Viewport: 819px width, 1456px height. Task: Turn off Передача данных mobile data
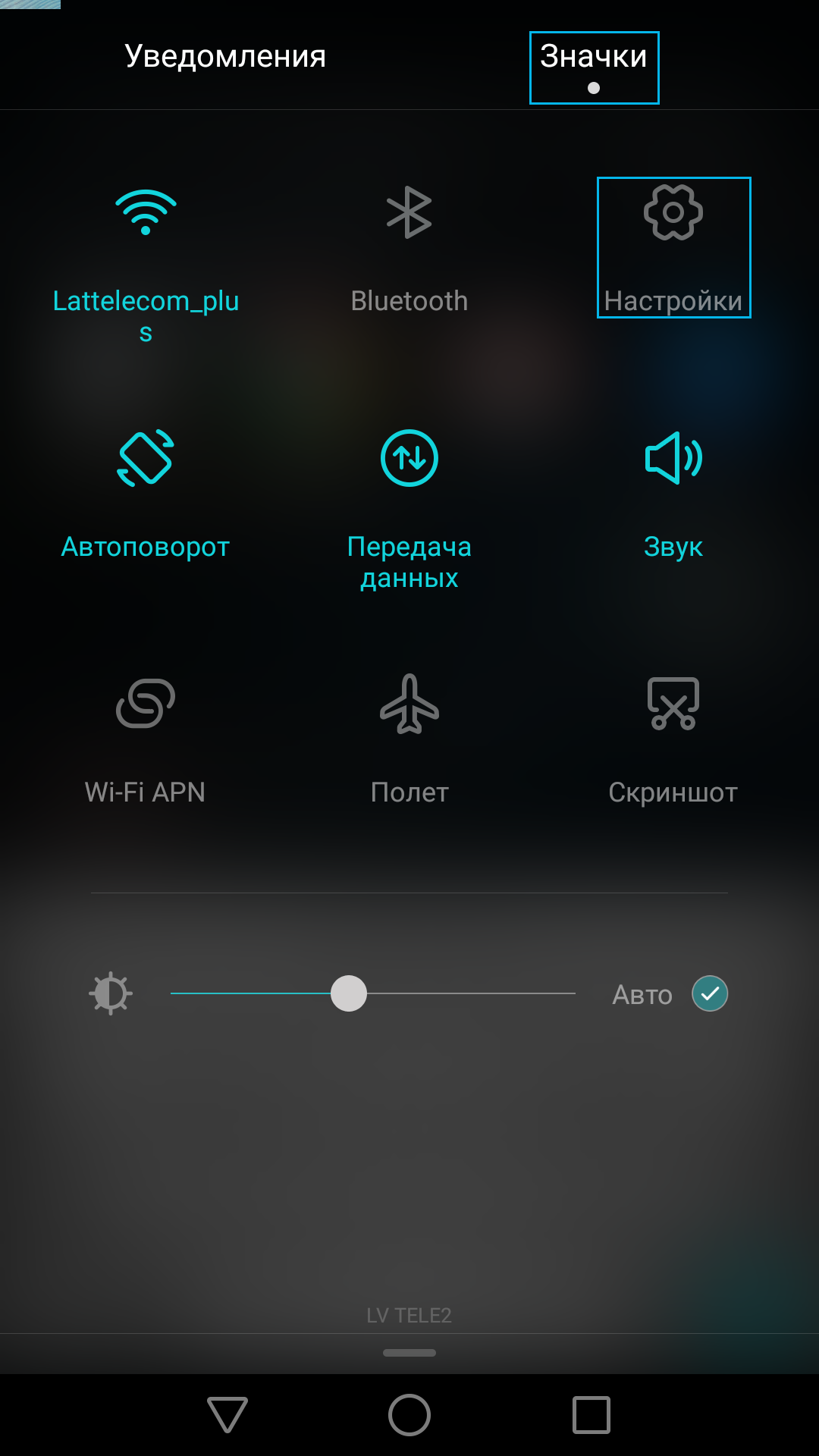(409, 458)
